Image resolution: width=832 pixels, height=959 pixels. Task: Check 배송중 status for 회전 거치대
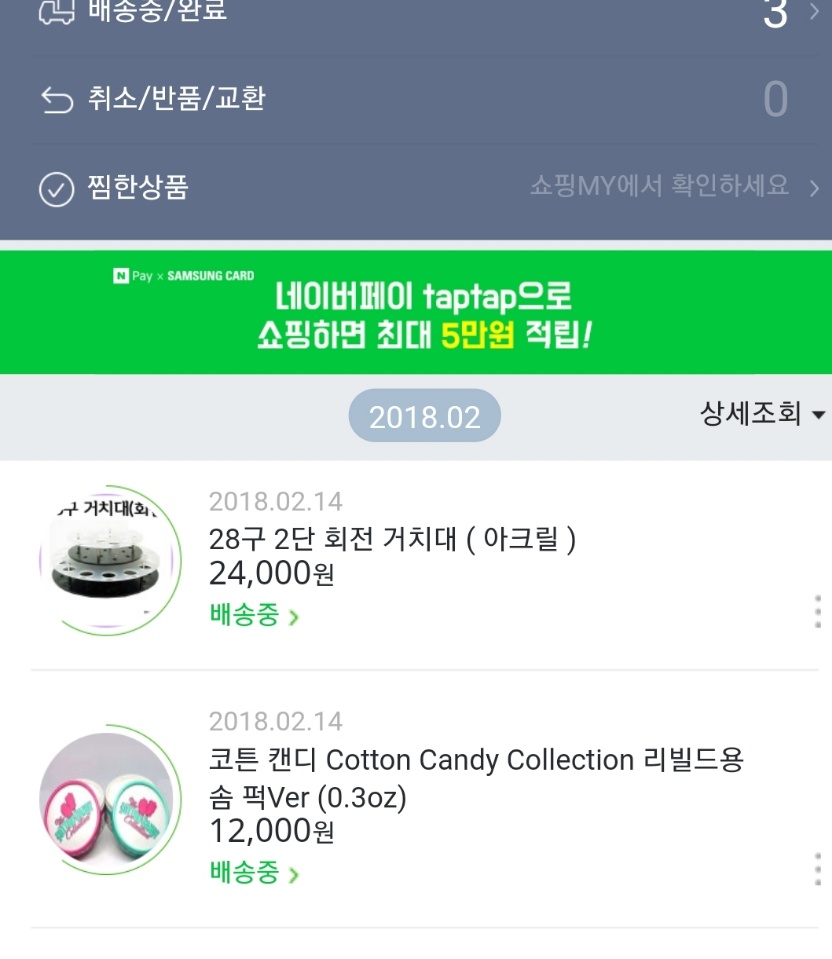pos(254,615)
